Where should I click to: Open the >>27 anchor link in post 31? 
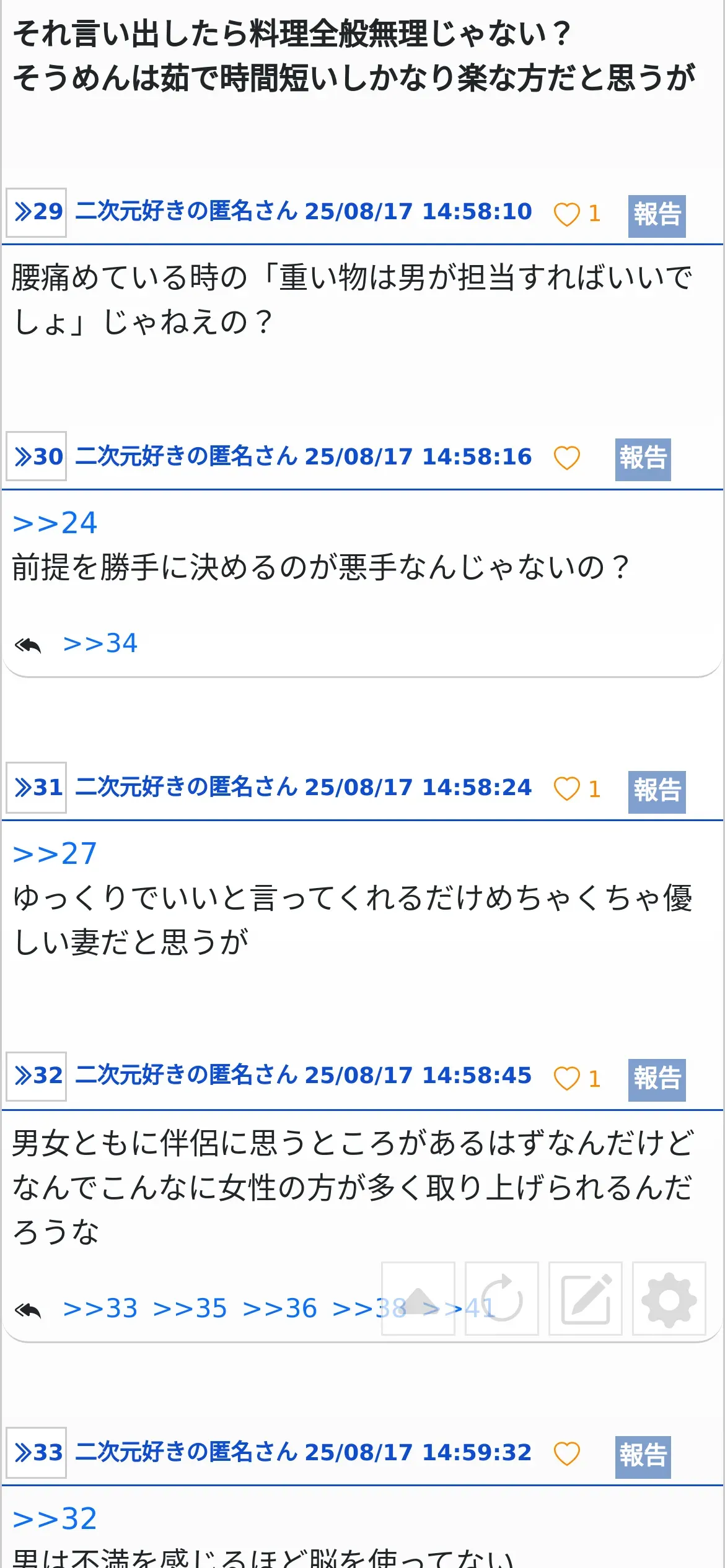(x=55, y=854)
